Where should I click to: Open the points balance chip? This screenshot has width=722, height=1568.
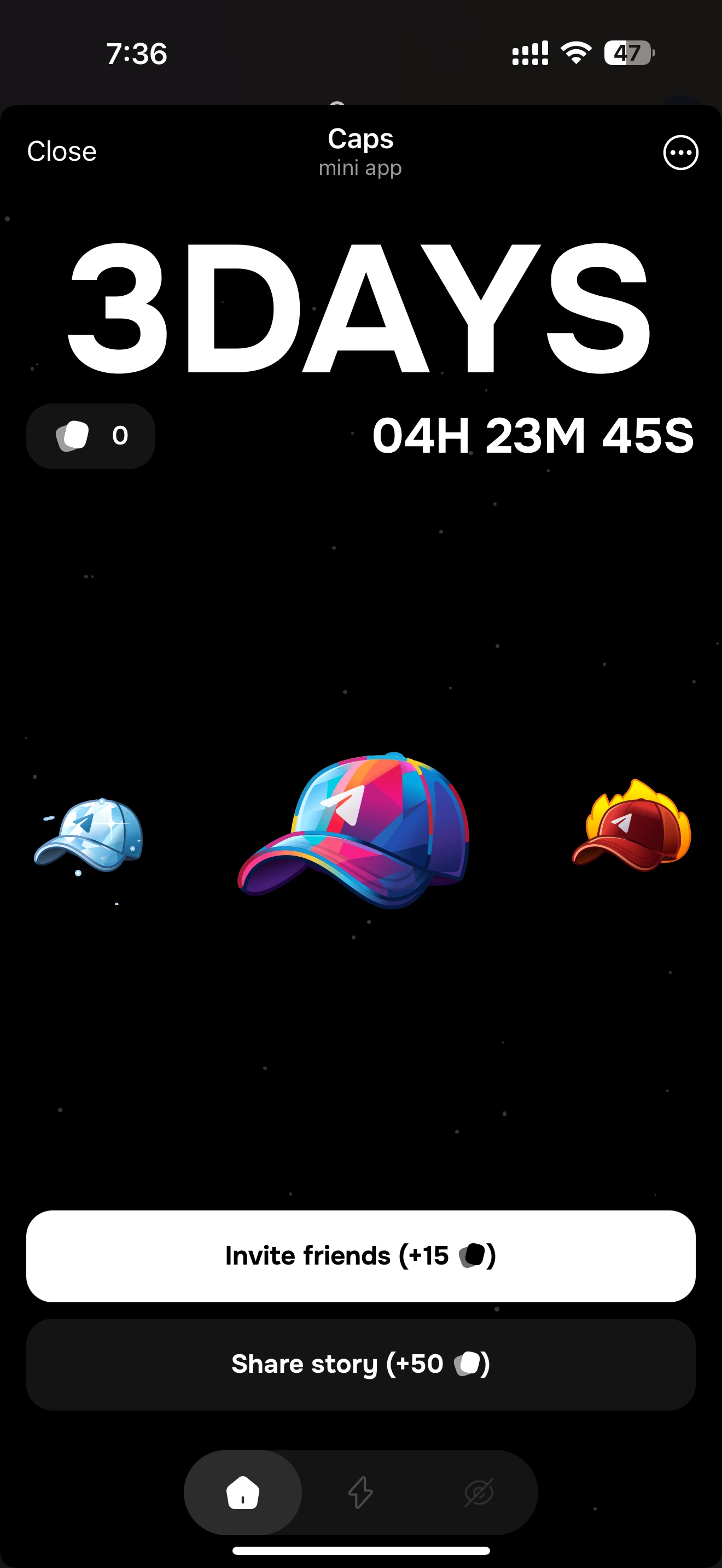click(91, 436)
